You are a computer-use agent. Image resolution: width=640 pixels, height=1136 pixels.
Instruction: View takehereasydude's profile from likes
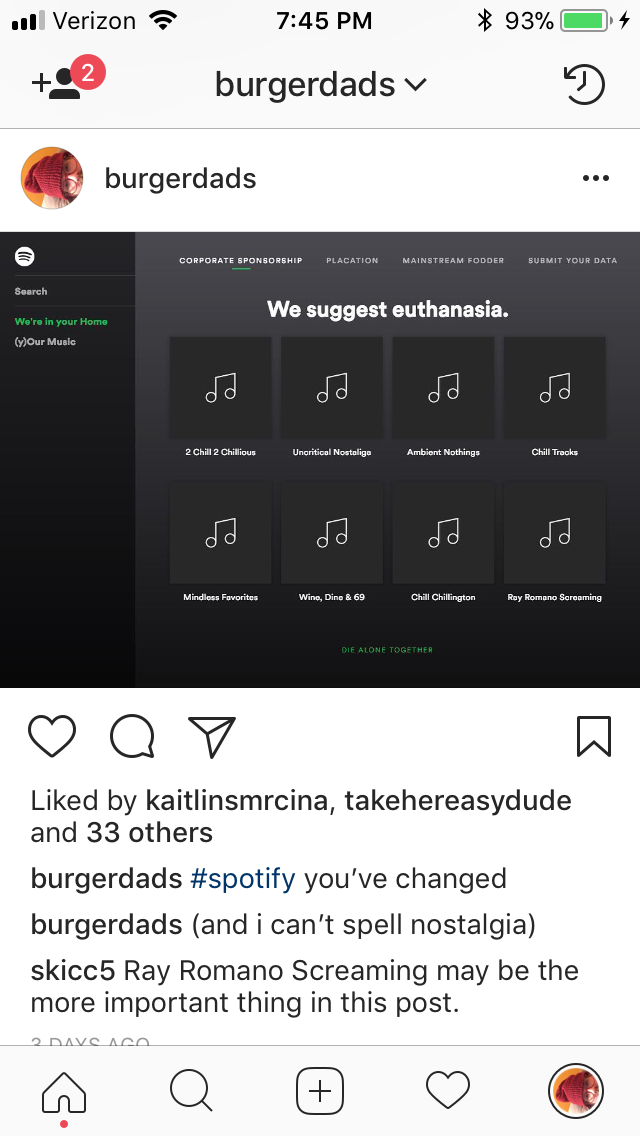click(x=457, y=801)
